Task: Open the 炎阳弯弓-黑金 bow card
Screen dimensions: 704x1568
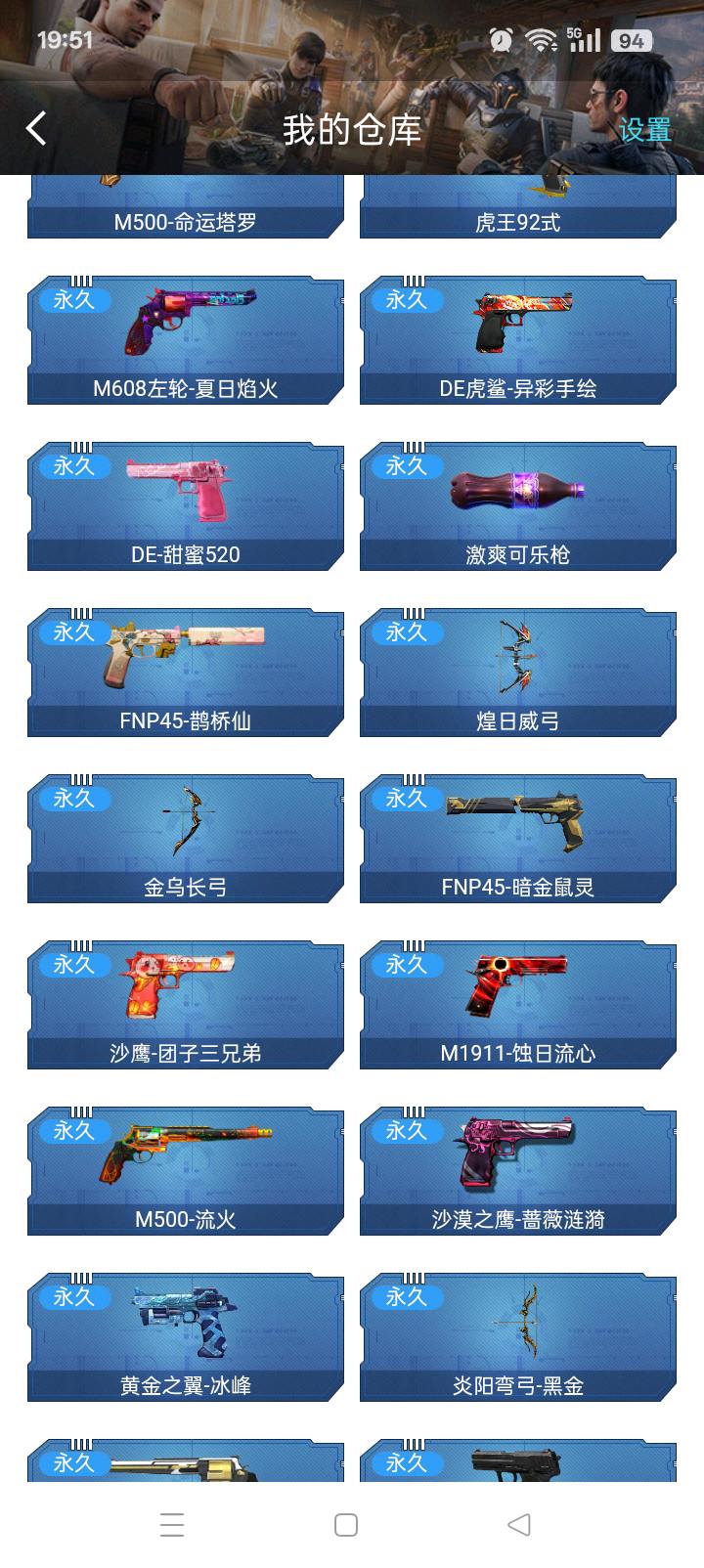Action: pos(518,1336)
